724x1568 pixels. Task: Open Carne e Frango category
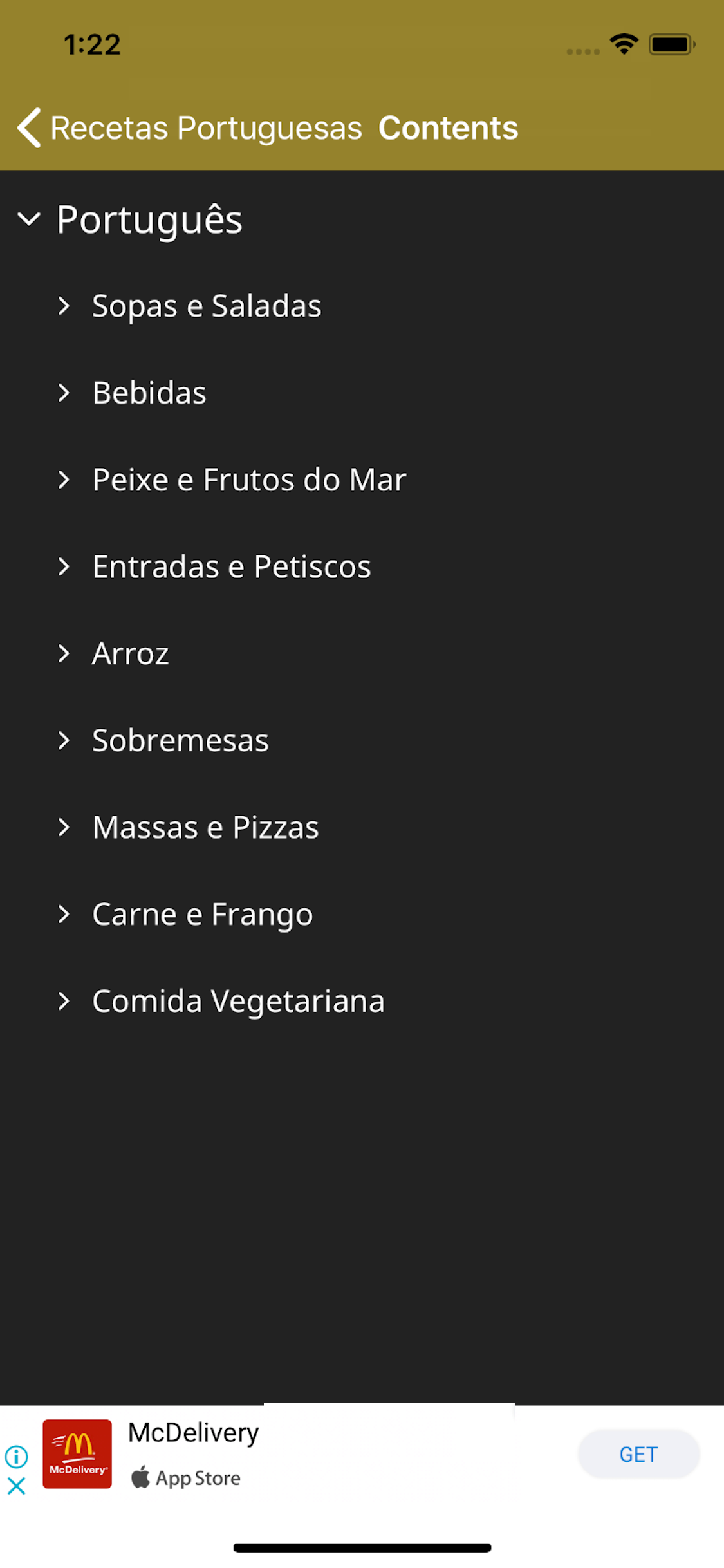click(x=202, y=914)
